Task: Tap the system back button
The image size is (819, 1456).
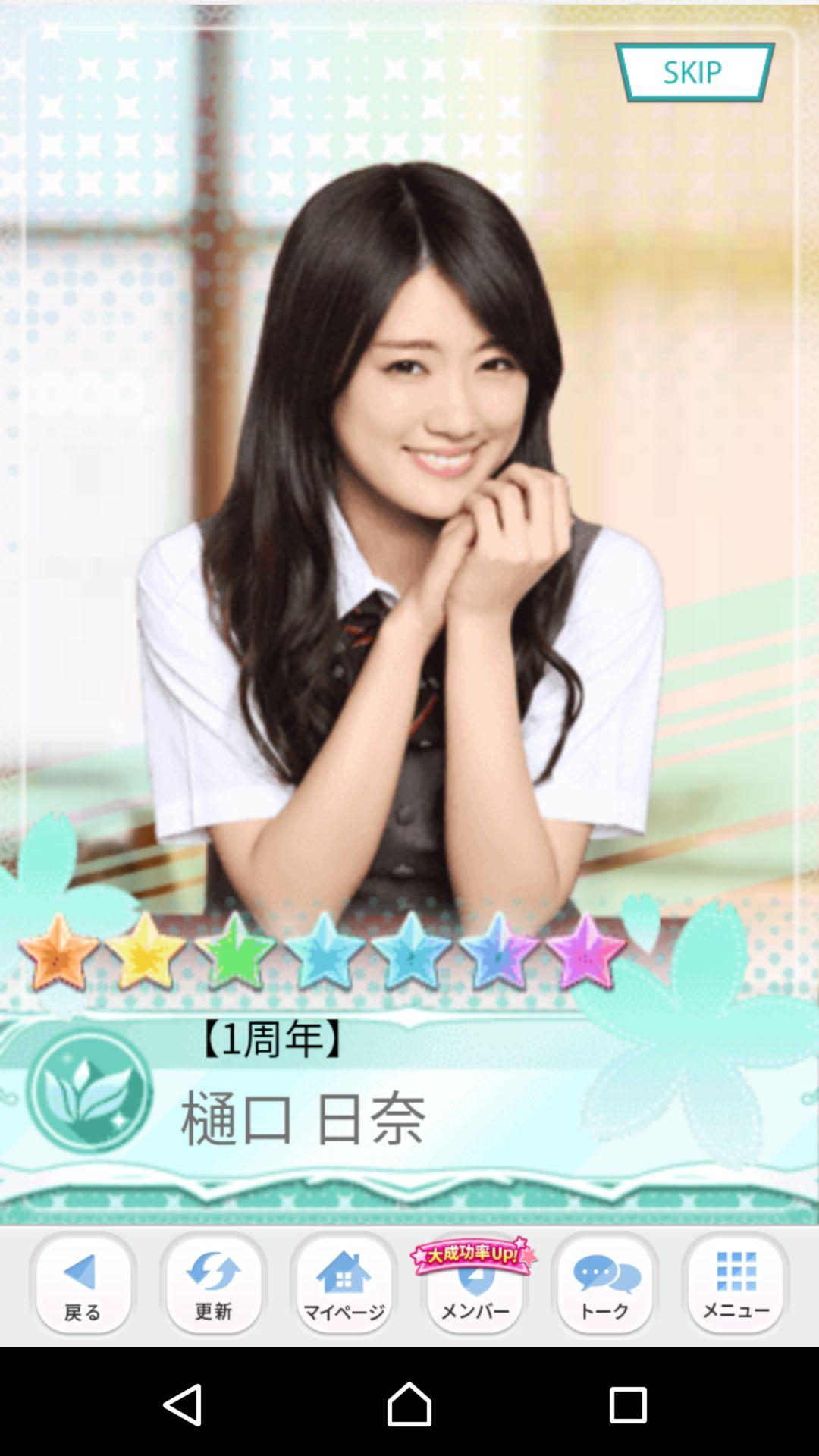Action: 183,1403
